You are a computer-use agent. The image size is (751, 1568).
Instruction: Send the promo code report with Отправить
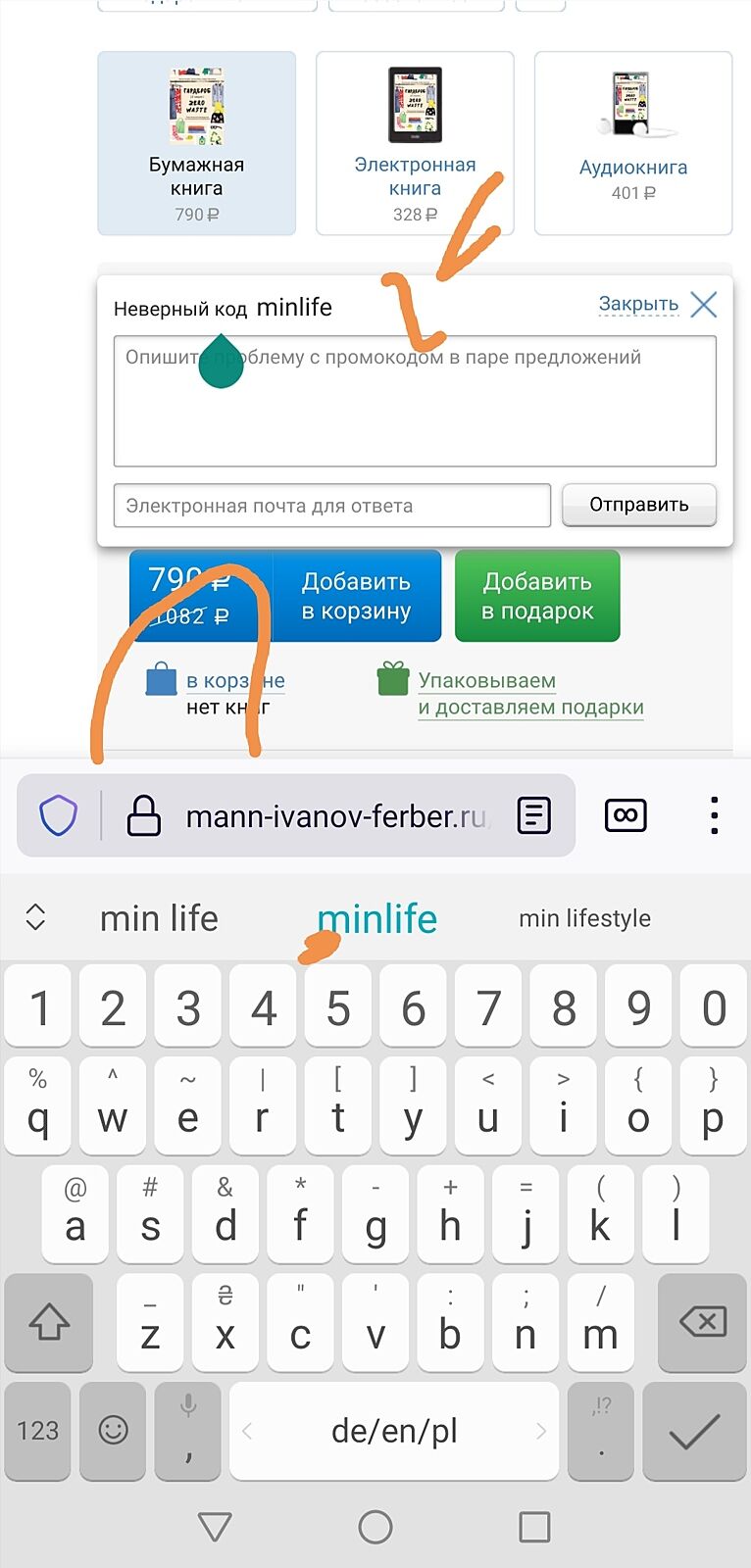point(638,505)
